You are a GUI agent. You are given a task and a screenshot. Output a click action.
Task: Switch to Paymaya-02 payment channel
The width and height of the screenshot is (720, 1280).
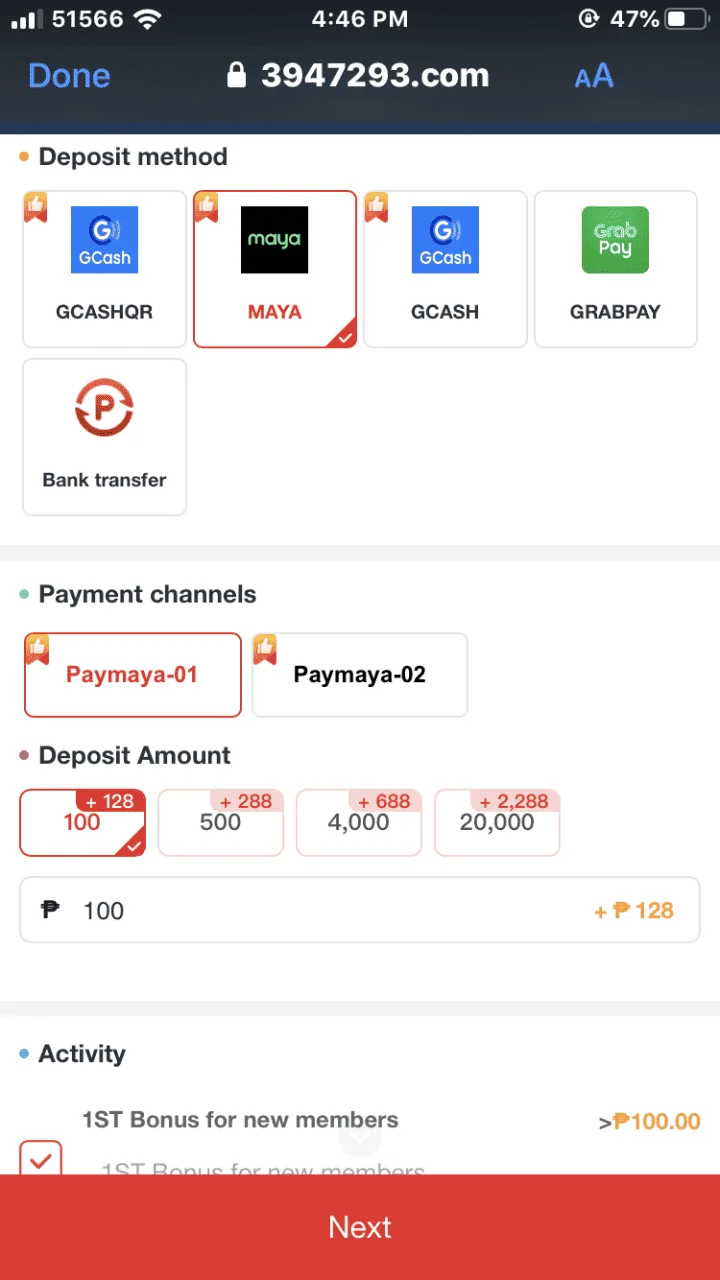point(360,675)
